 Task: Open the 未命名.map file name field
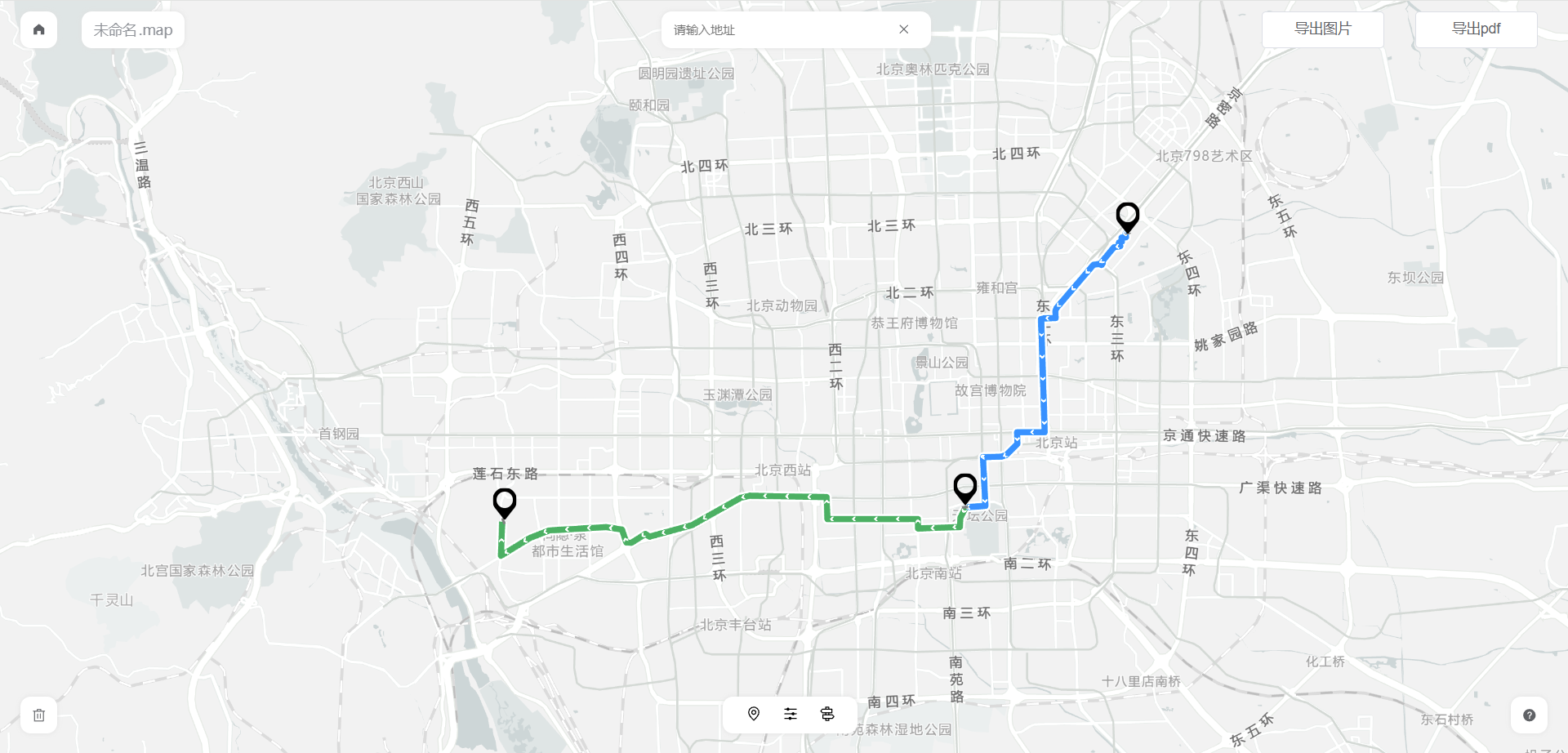133,30
